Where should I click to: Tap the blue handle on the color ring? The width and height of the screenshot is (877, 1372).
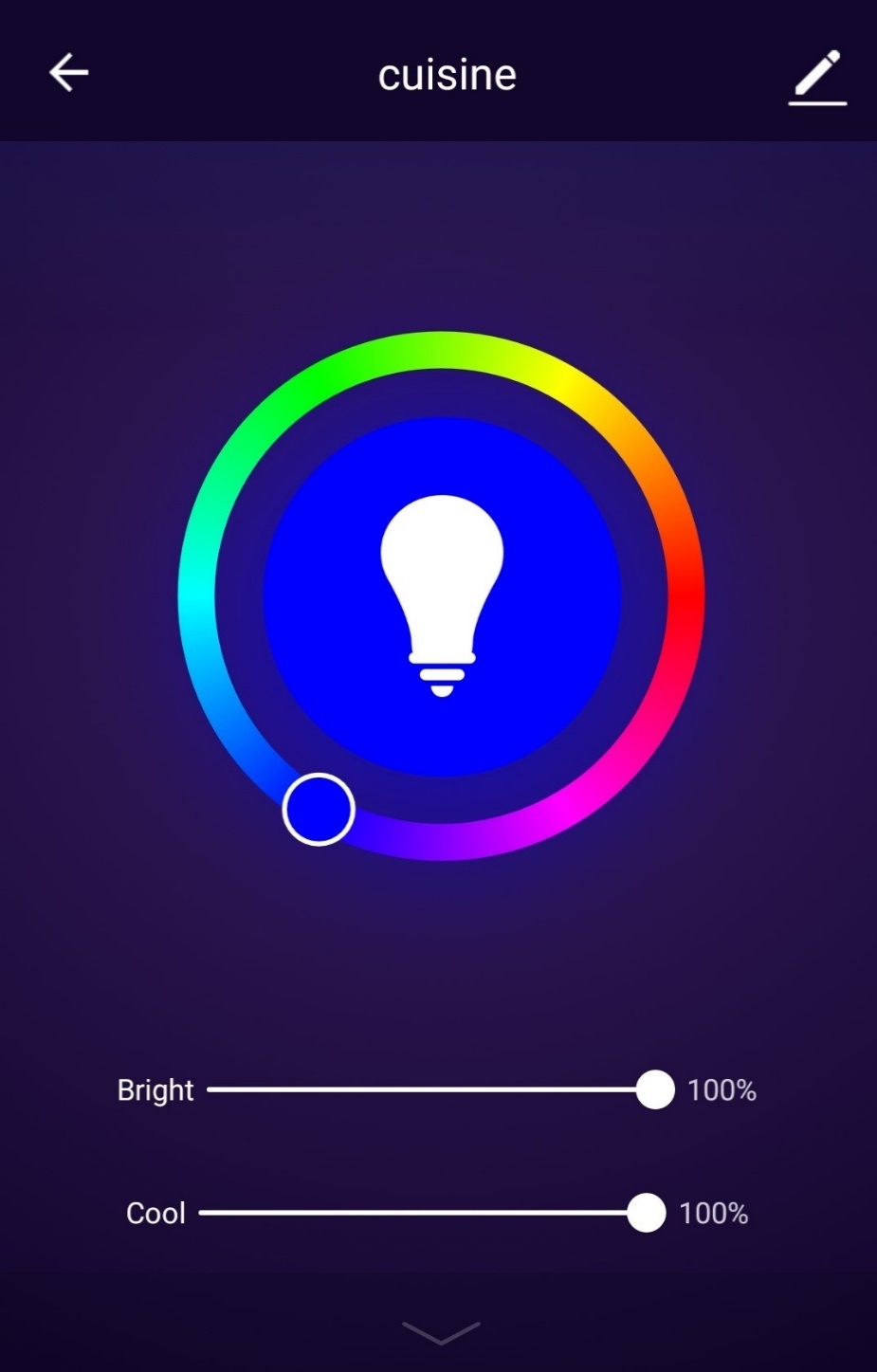click(319, 809)
